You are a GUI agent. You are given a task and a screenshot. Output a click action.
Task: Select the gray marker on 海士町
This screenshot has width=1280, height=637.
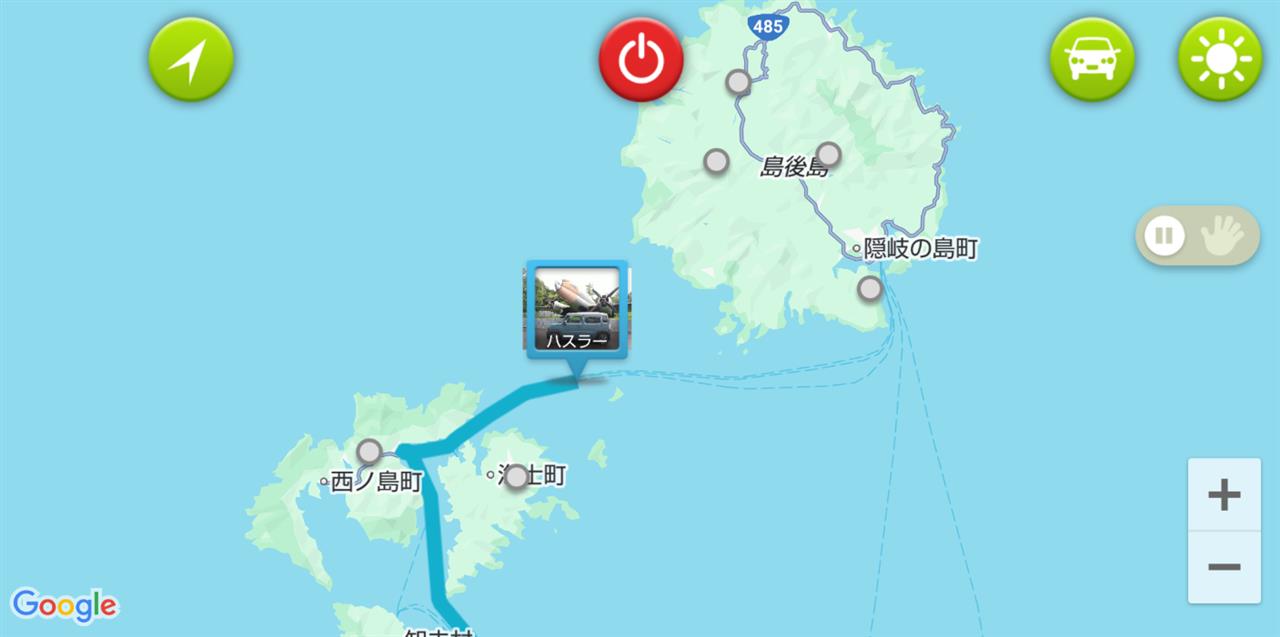coord(516,477)
